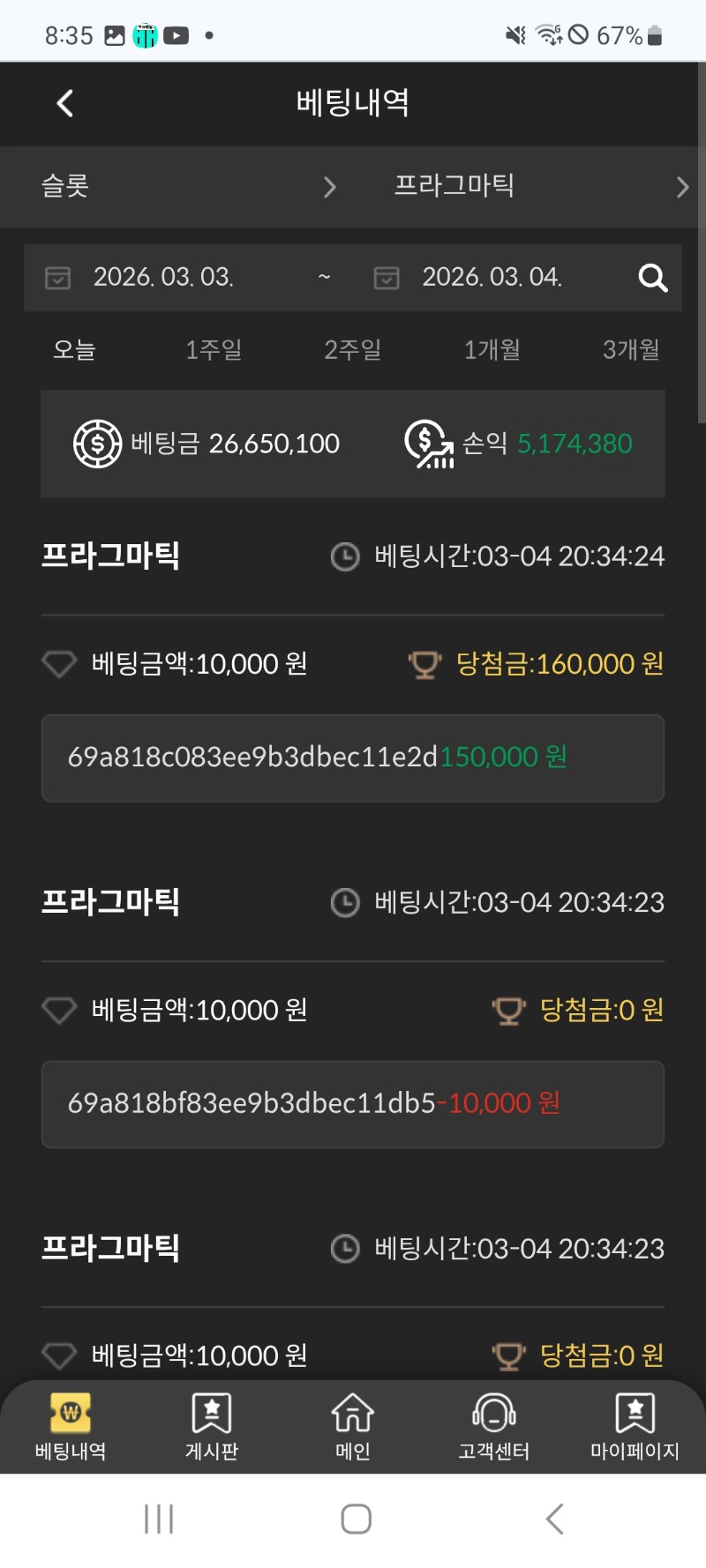Select the 1주일 period filter
Viewport: 706px width, 1568px height.
(214, 349)
